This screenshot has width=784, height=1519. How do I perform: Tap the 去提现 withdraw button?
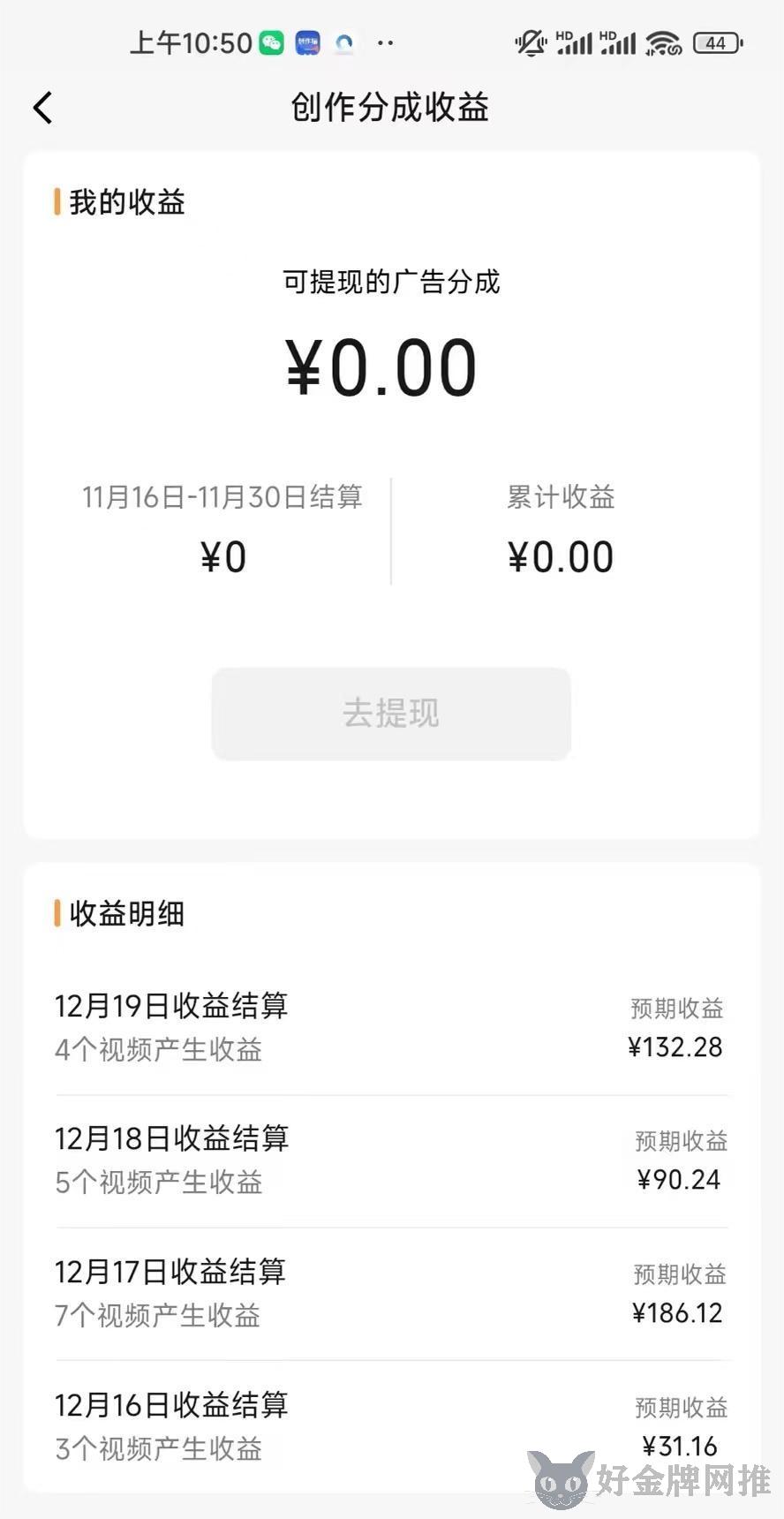[391, 714]
